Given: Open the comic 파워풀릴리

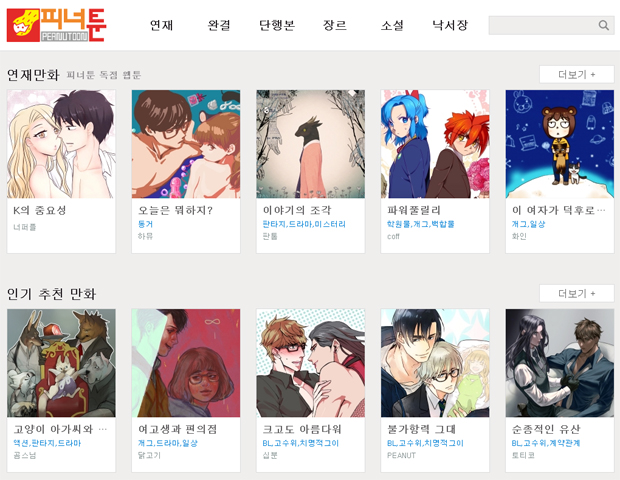Looking at the screenshot, I should [x=434, y=145].
